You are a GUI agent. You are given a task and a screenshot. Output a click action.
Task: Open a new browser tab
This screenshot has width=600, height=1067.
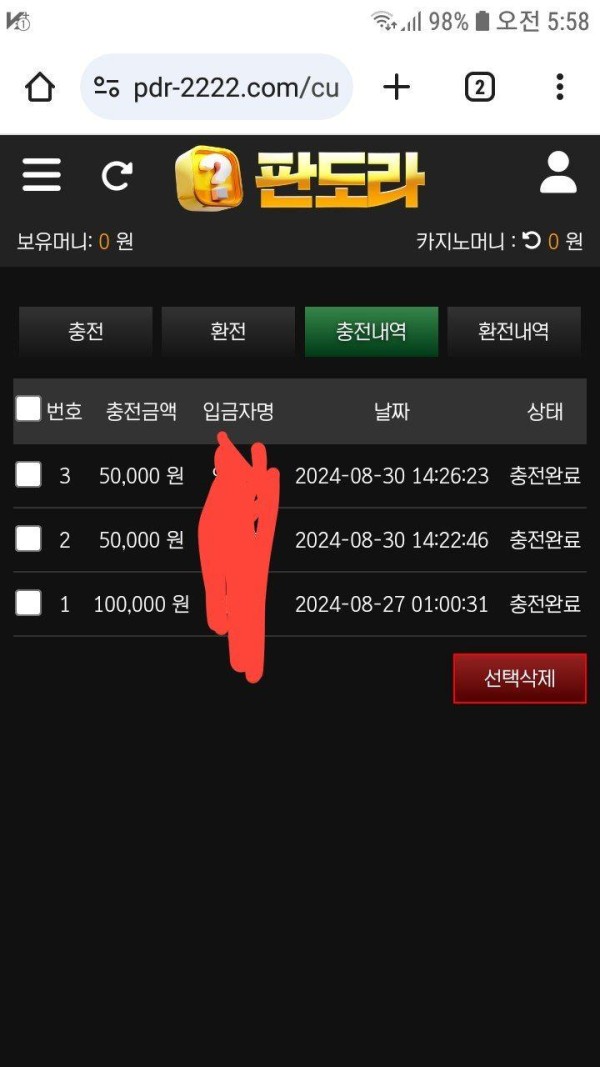coord(397,88)
